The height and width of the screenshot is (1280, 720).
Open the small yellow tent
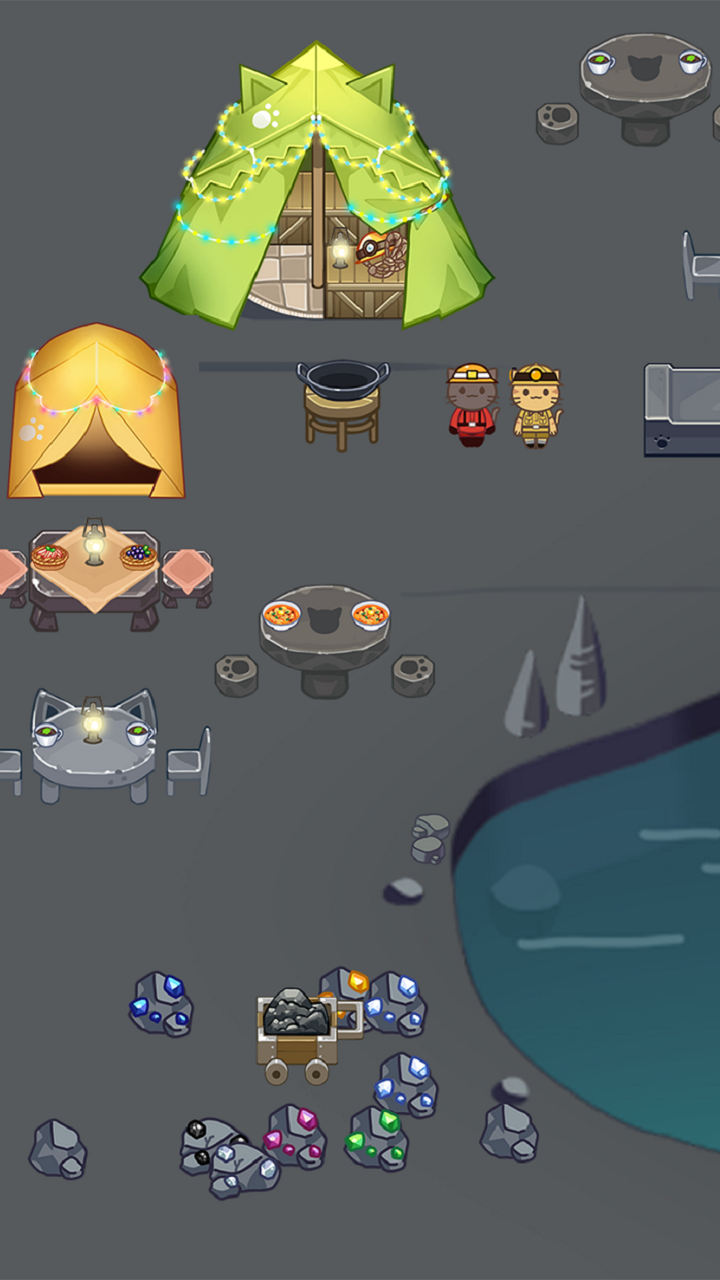(x=96, y=411)
